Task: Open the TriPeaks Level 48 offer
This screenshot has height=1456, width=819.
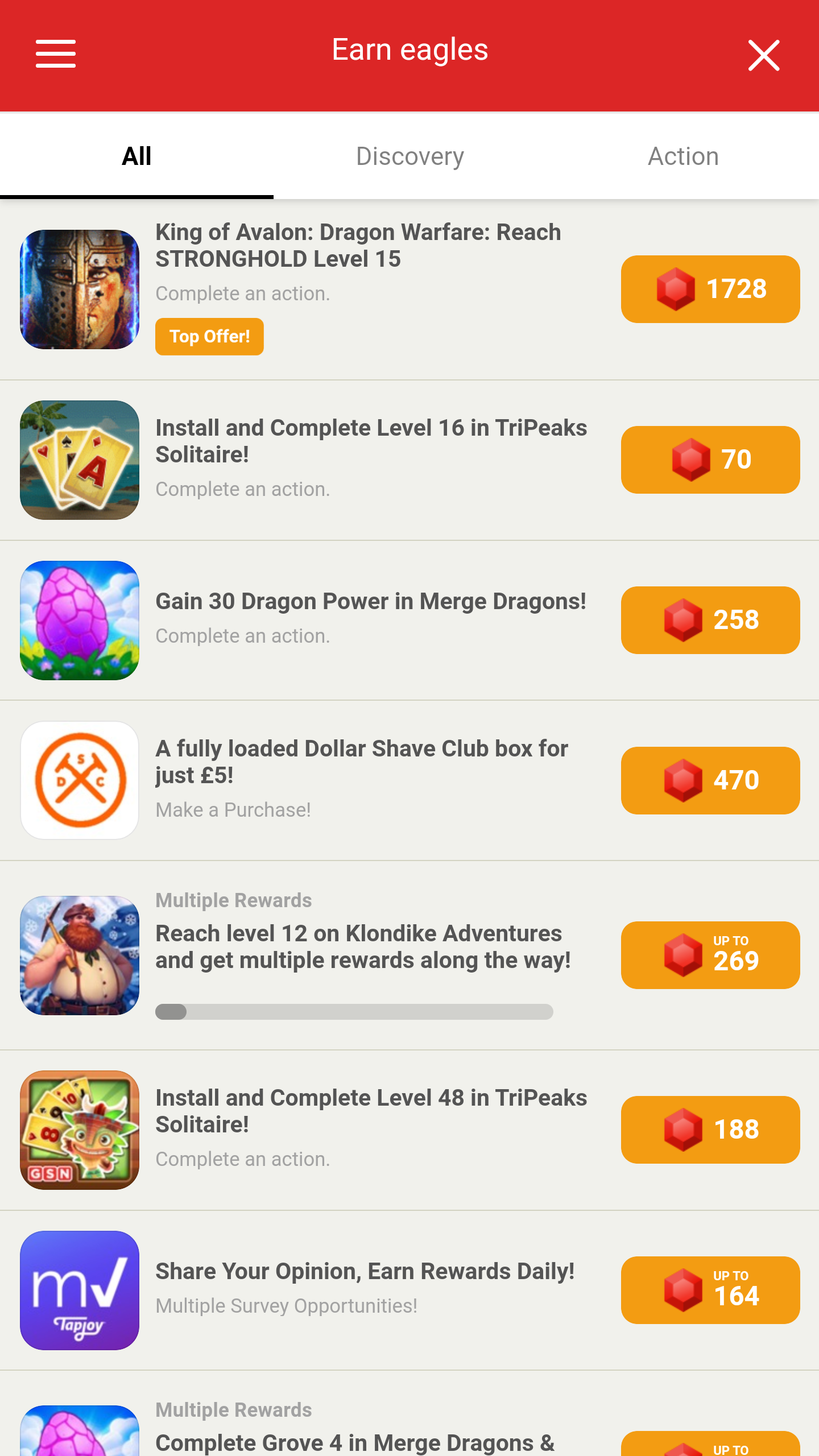Action: (371, 1111)
